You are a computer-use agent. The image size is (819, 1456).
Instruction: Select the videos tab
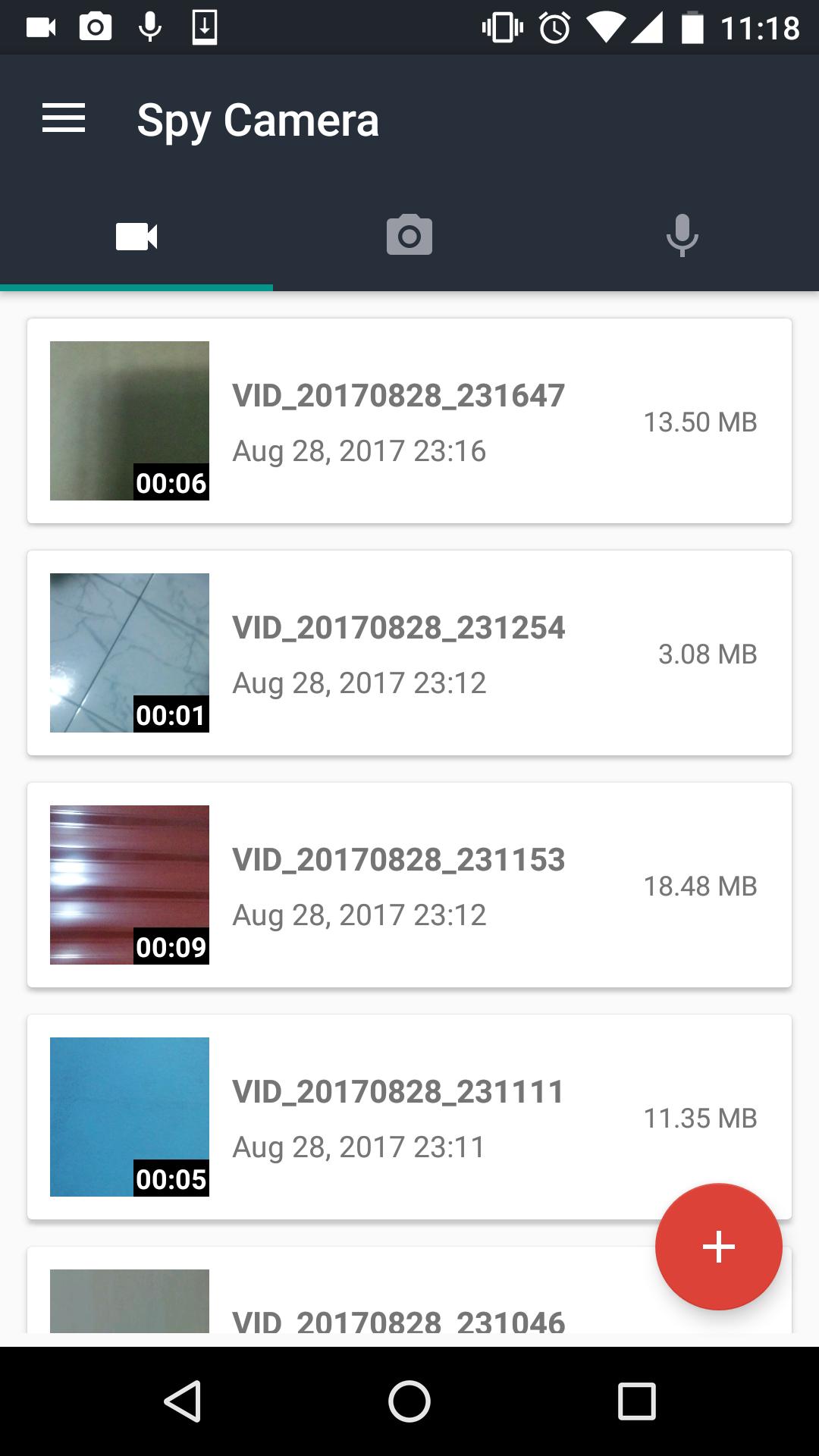tap(136, 235)
